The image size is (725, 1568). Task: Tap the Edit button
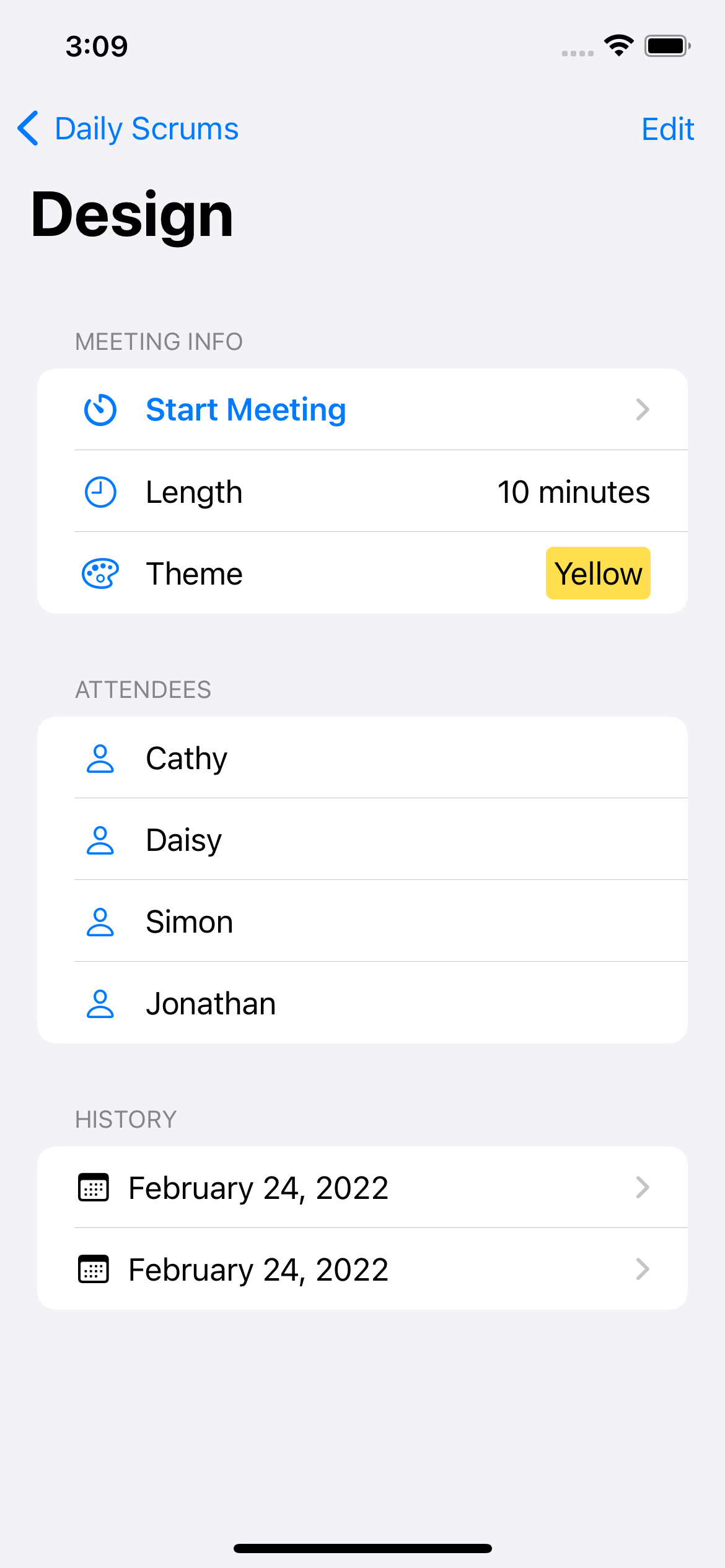coord(667,128)
